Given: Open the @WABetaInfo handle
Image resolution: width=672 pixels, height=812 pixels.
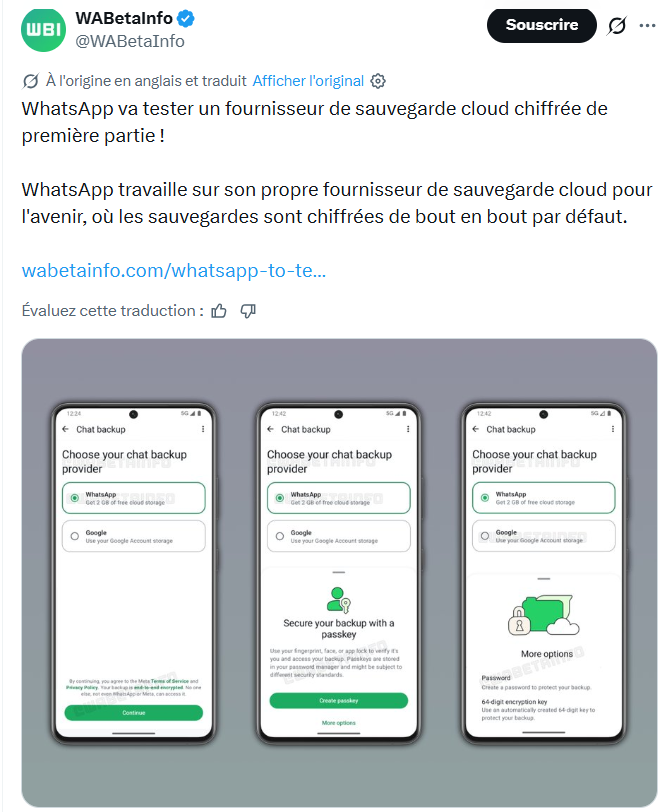Looking at the screenshot, I should (x=130, y=42).
